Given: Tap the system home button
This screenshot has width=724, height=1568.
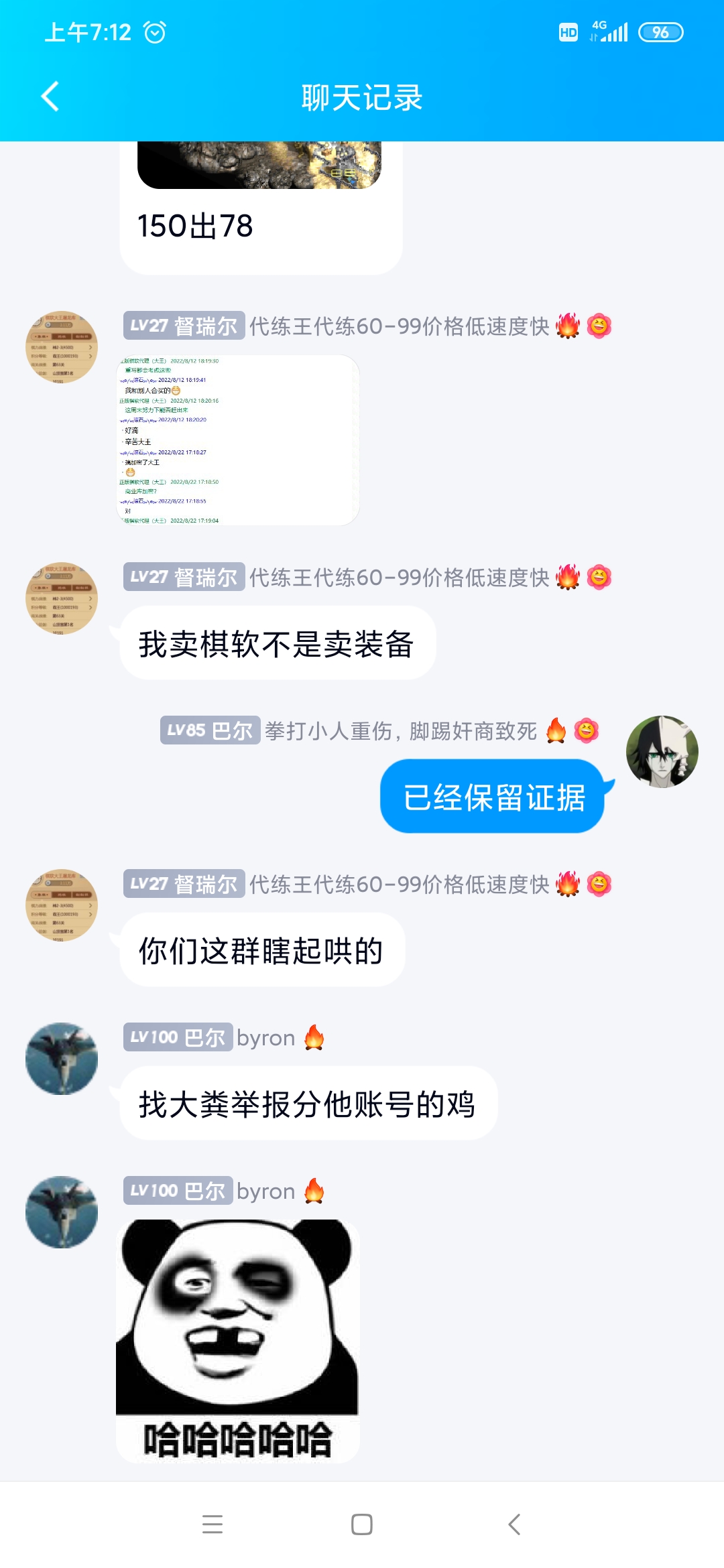Looking at the screenshot, I should tap(362, 1524).
